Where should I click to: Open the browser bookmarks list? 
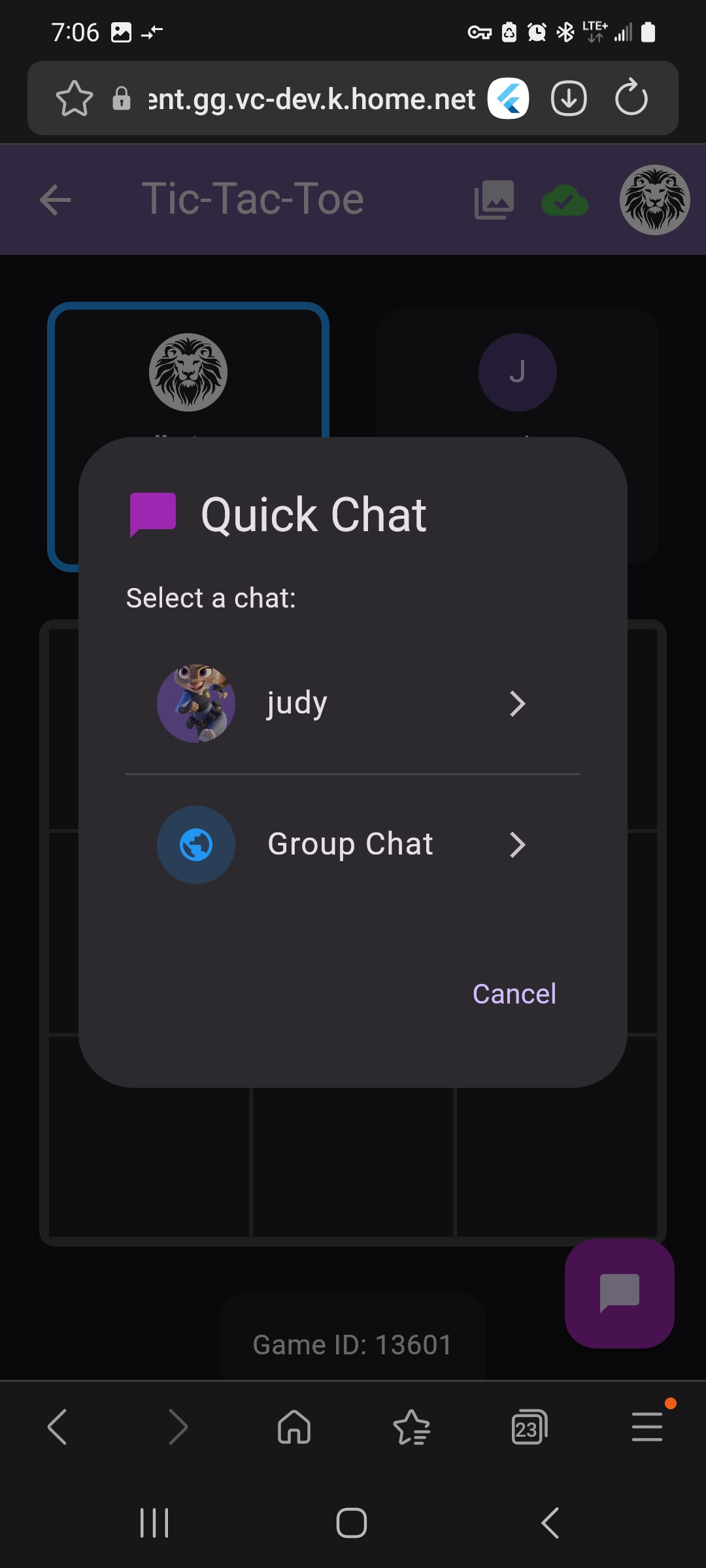point(411,1427)
